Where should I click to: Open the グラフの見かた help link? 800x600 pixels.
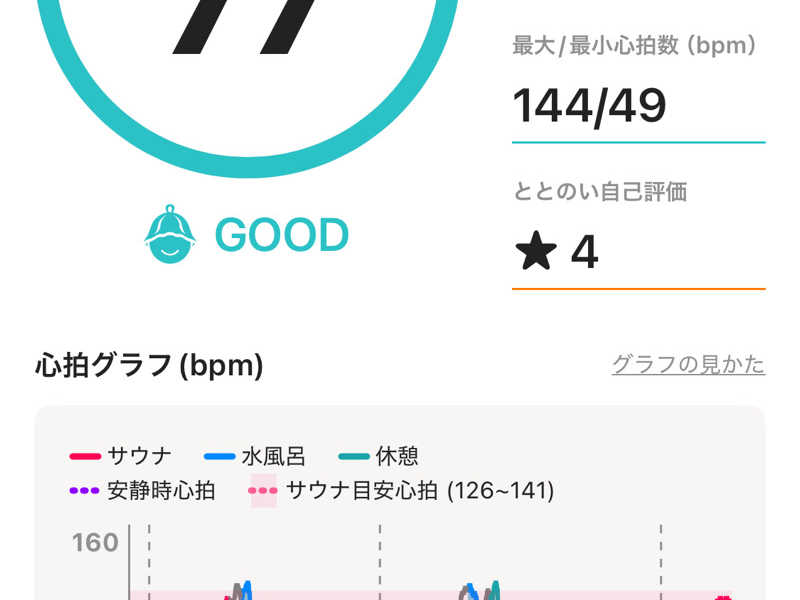pos(688,364)
